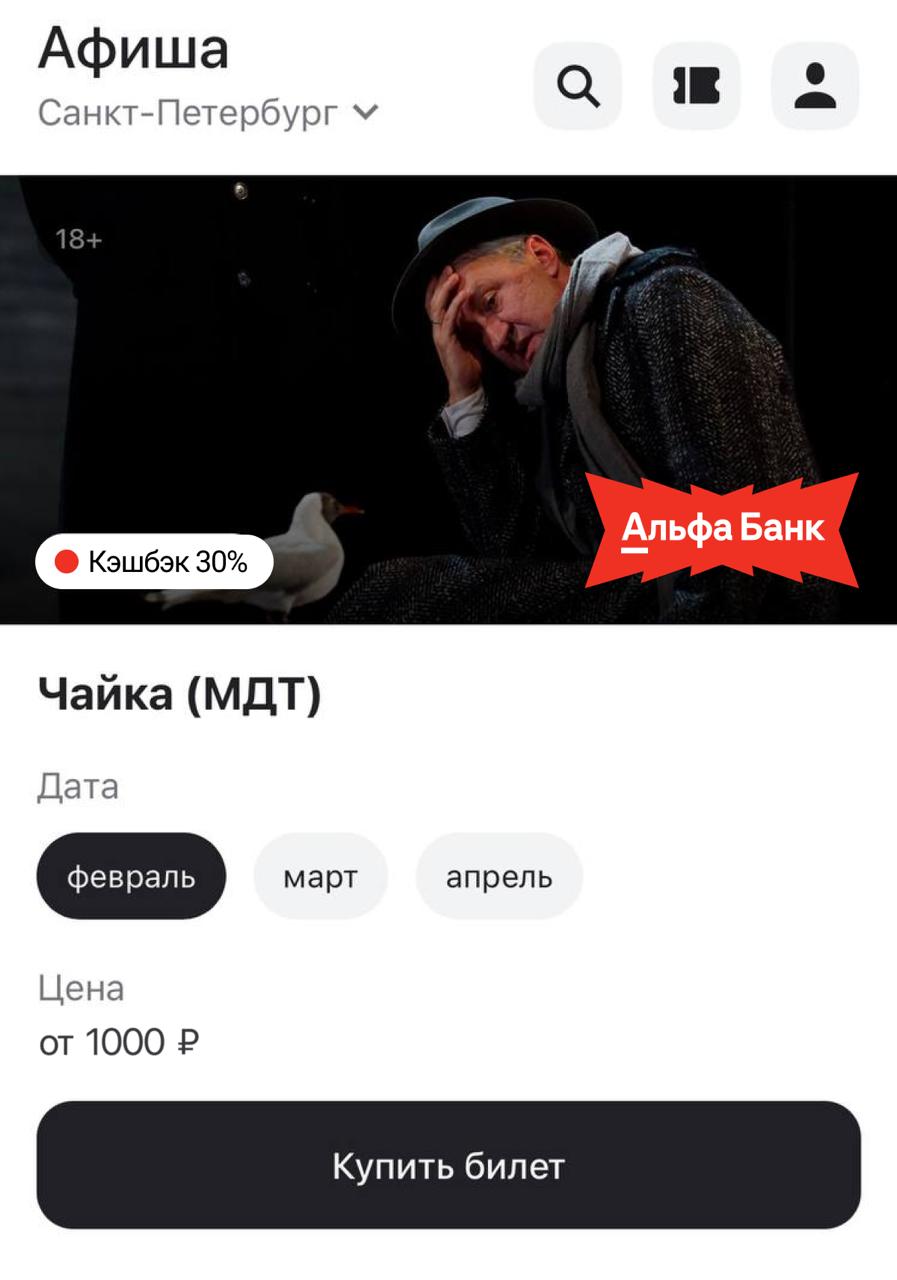Open my tickets icon
This screenshot has height=1280, width=897.
[696, 86]
